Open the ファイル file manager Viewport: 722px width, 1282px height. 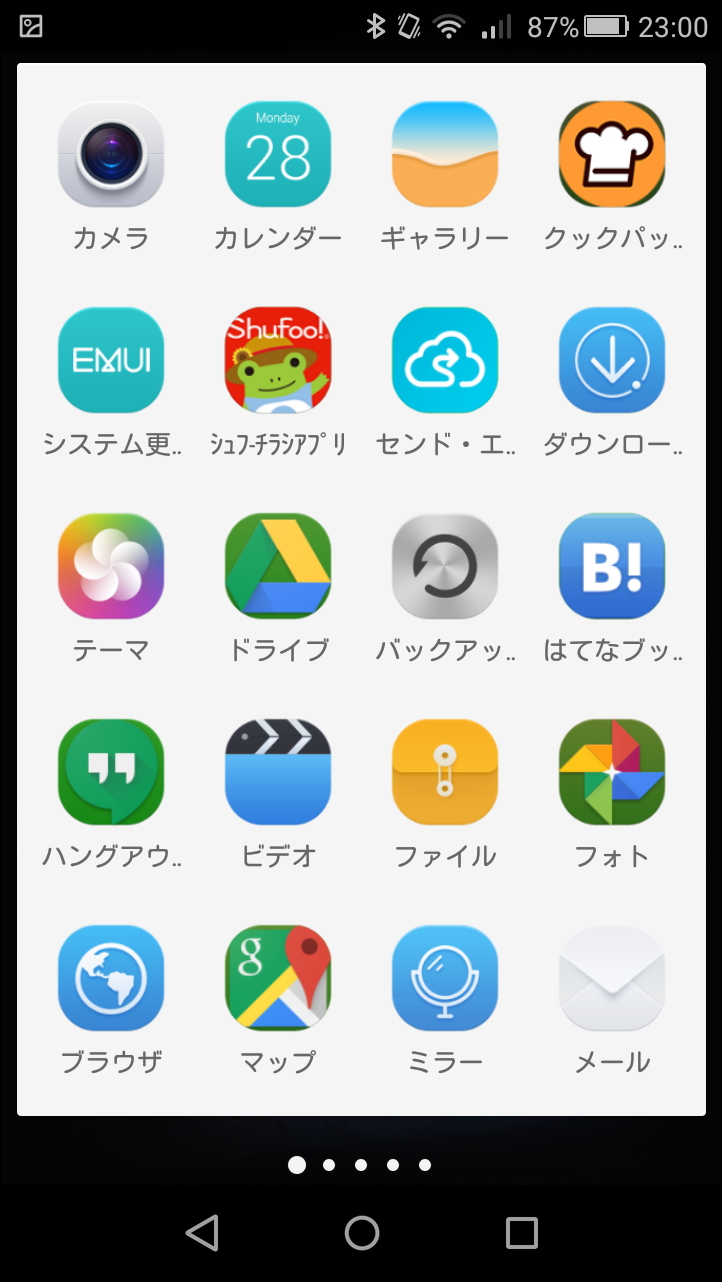click(445, 772)
